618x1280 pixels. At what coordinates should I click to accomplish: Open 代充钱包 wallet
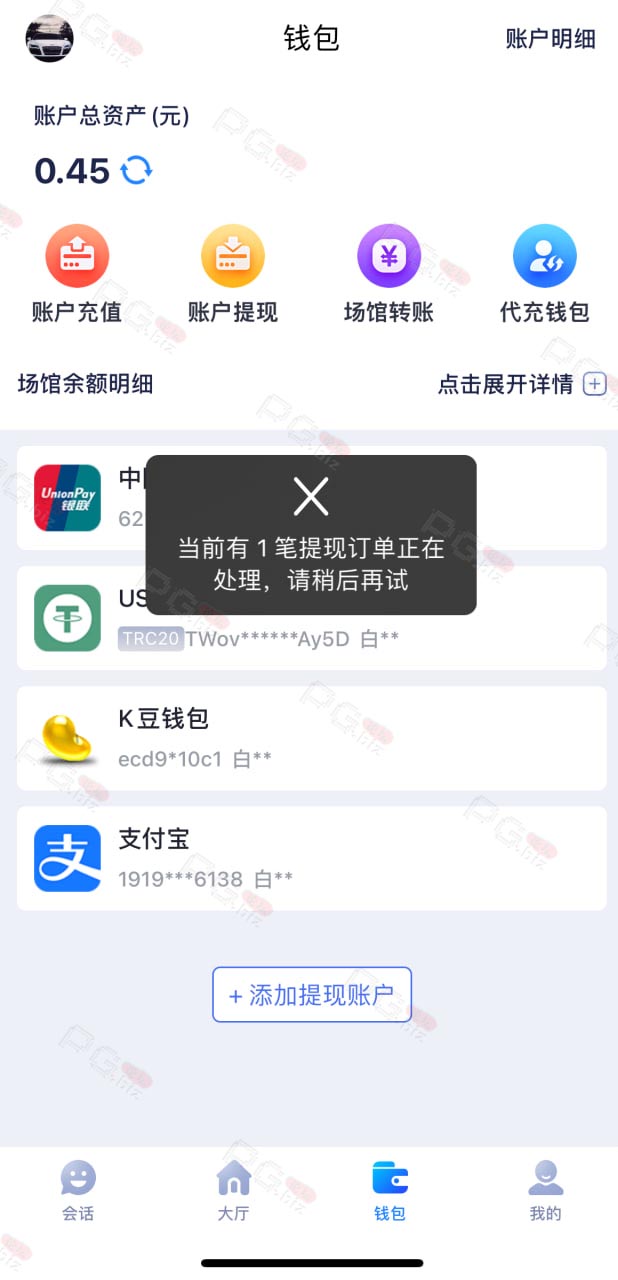[x=545, y=274]
